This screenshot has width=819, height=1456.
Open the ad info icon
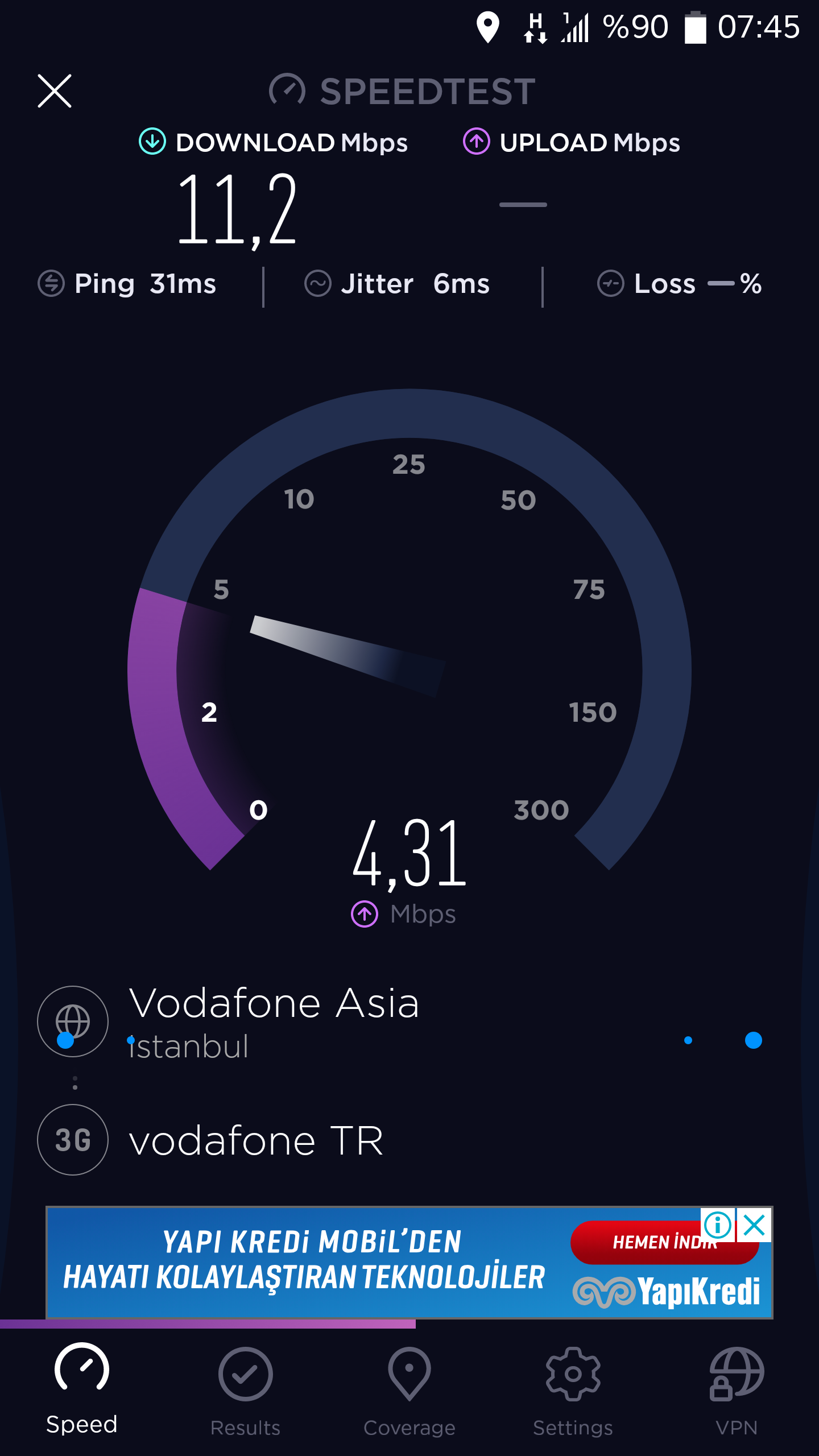718,1225
